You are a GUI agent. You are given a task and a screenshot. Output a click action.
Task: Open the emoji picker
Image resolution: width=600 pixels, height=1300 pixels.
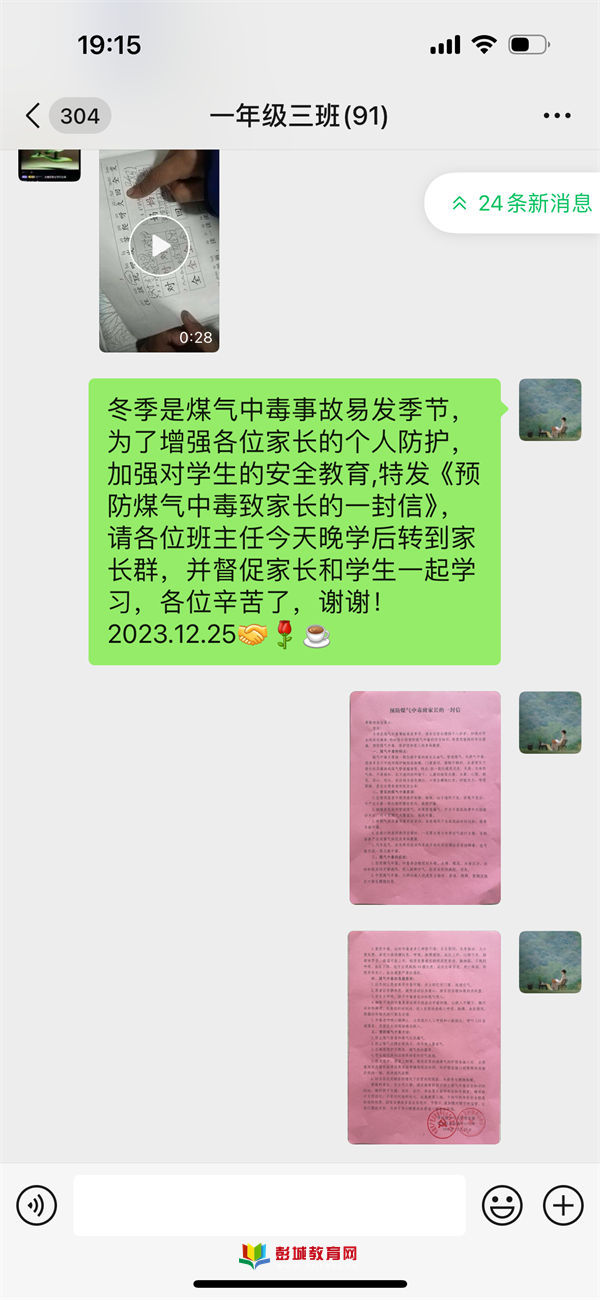click(x=502, y=1206)
